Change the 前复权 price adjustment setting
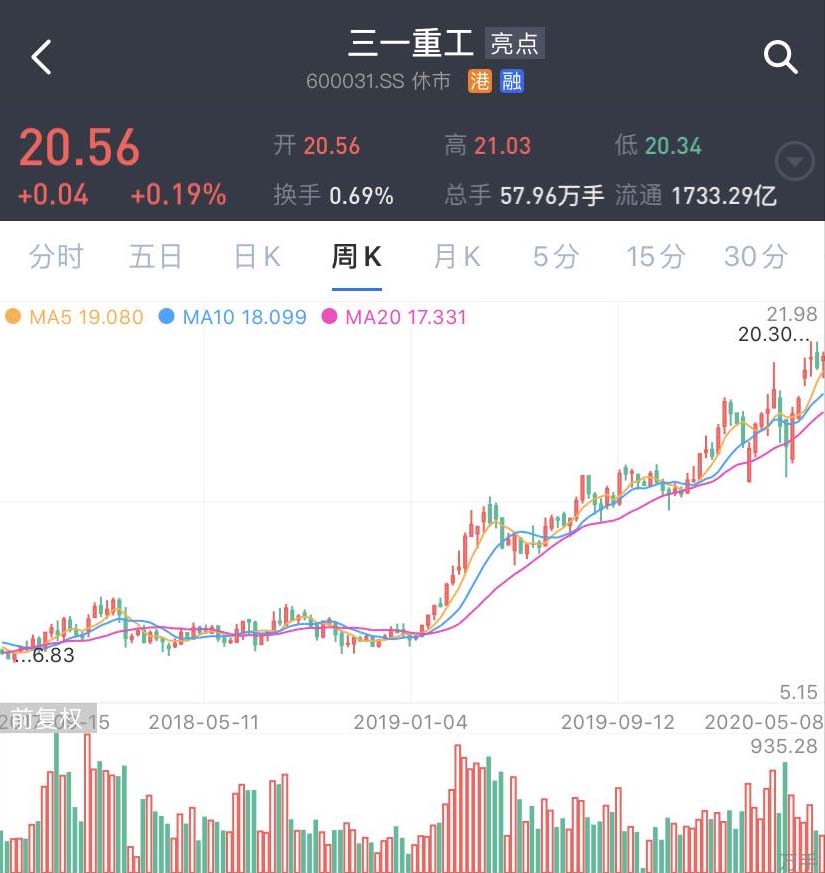This screenshot has height=873, width=825. [45, 719]
